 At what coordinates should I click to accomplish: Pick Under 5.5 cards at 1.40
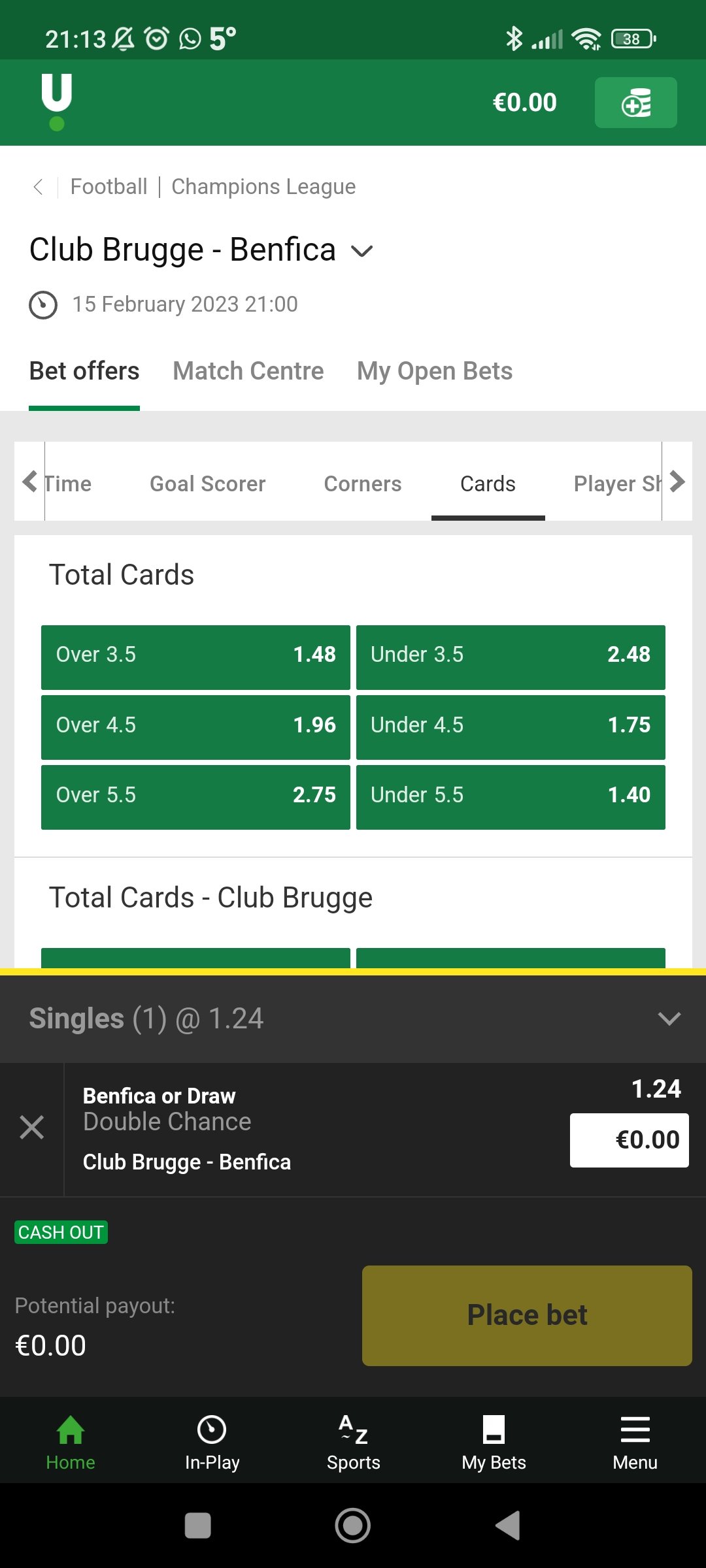[x=511, y=796]
